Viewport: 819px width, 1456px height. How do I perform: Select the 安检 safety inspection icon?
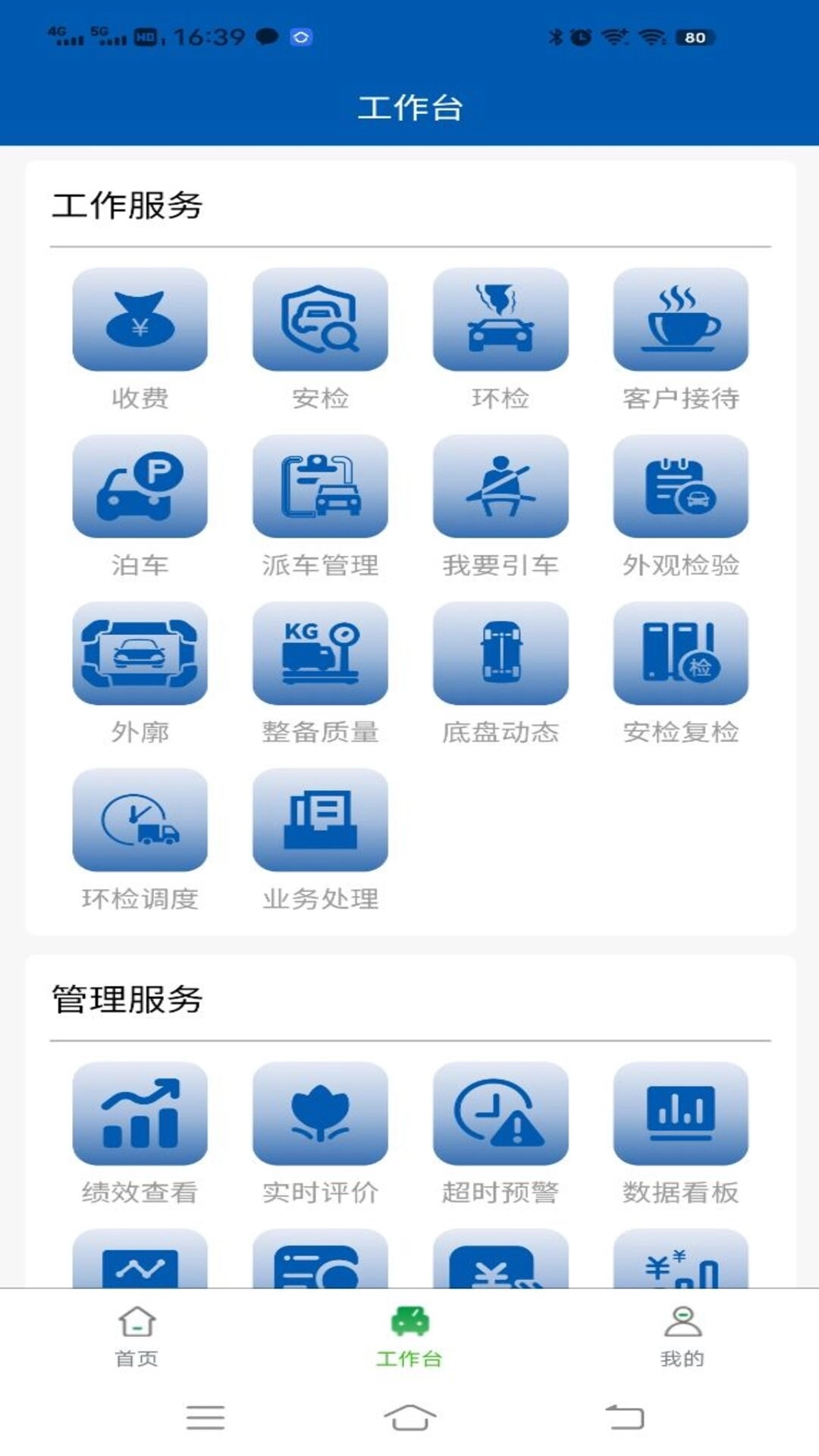tap(321, 322)
